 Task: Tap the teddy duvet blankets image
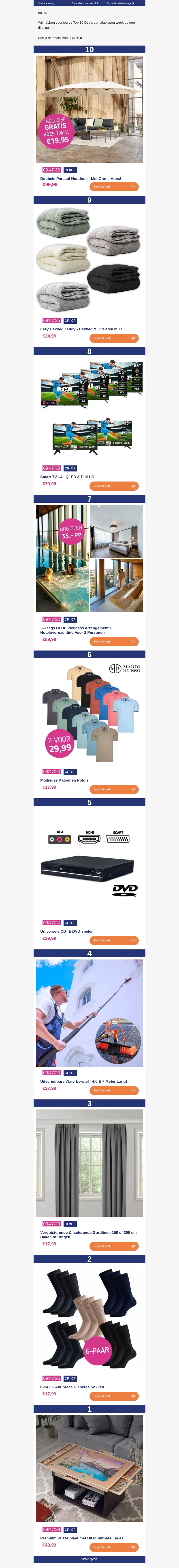(89, 259)
